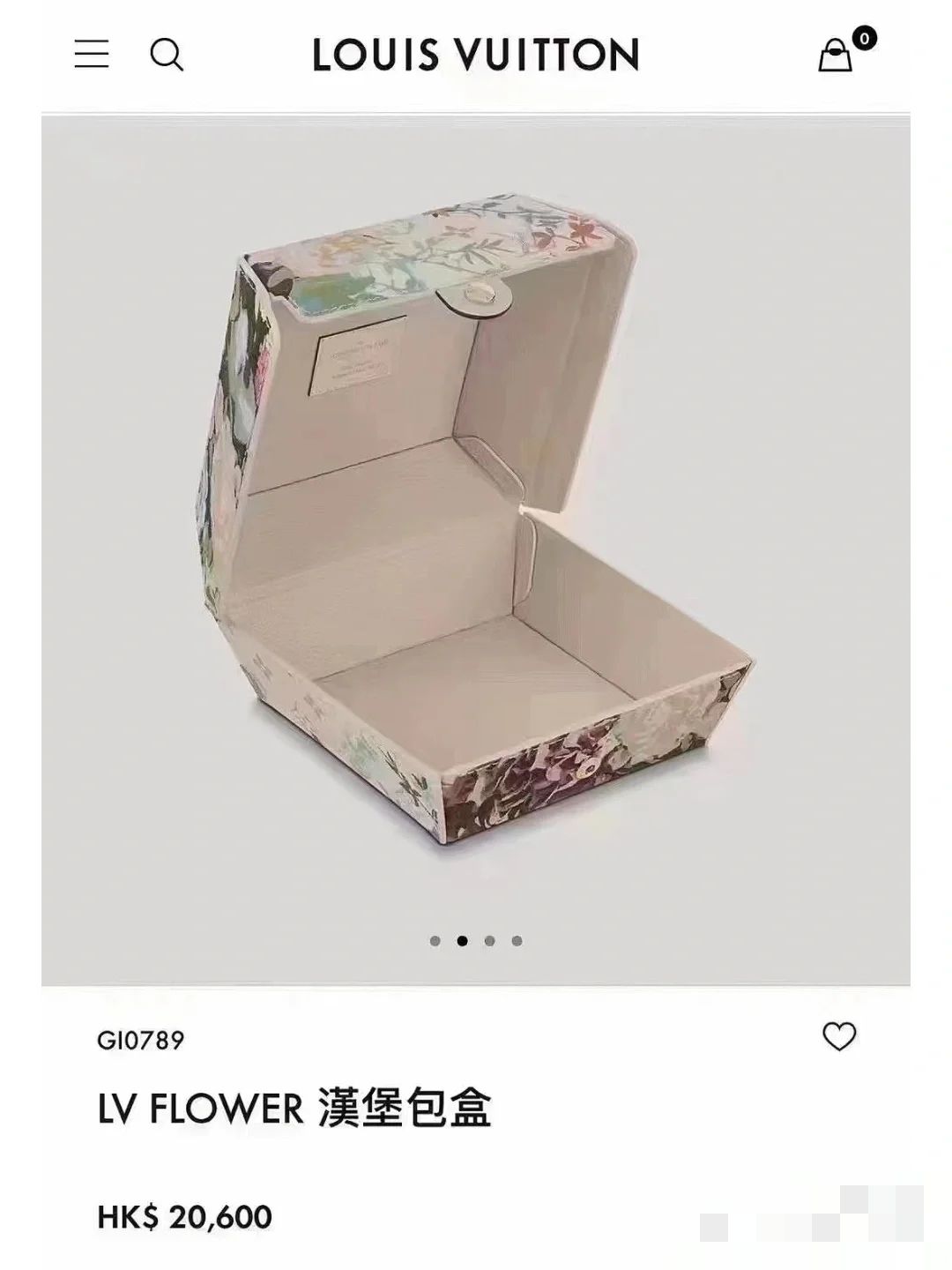This screenshot has height=1270, width=952.
Task: Jump to the fourth image dot
Action: click(x=517, y=941)
